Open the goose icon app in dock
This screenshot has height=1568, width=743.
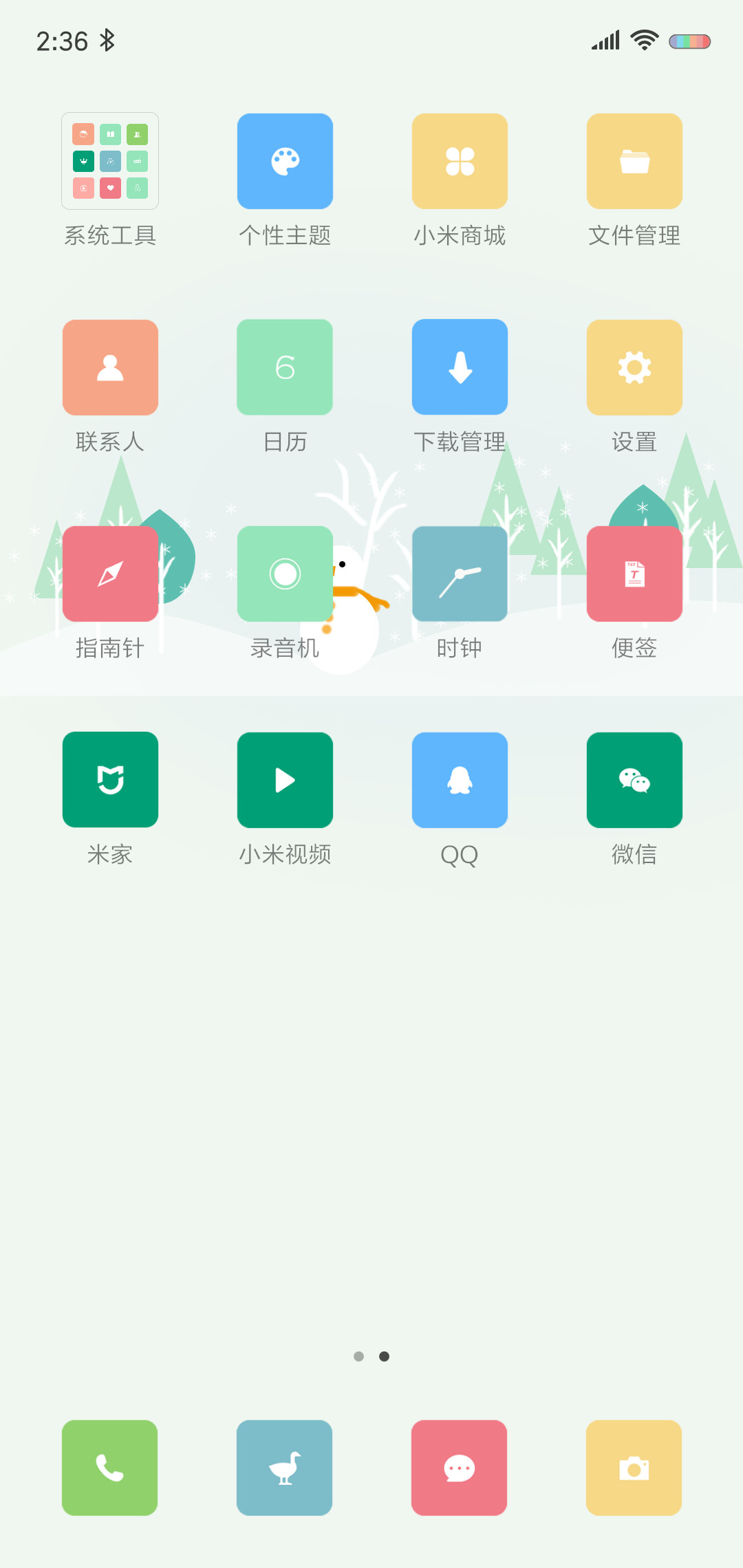(284, 1468)
